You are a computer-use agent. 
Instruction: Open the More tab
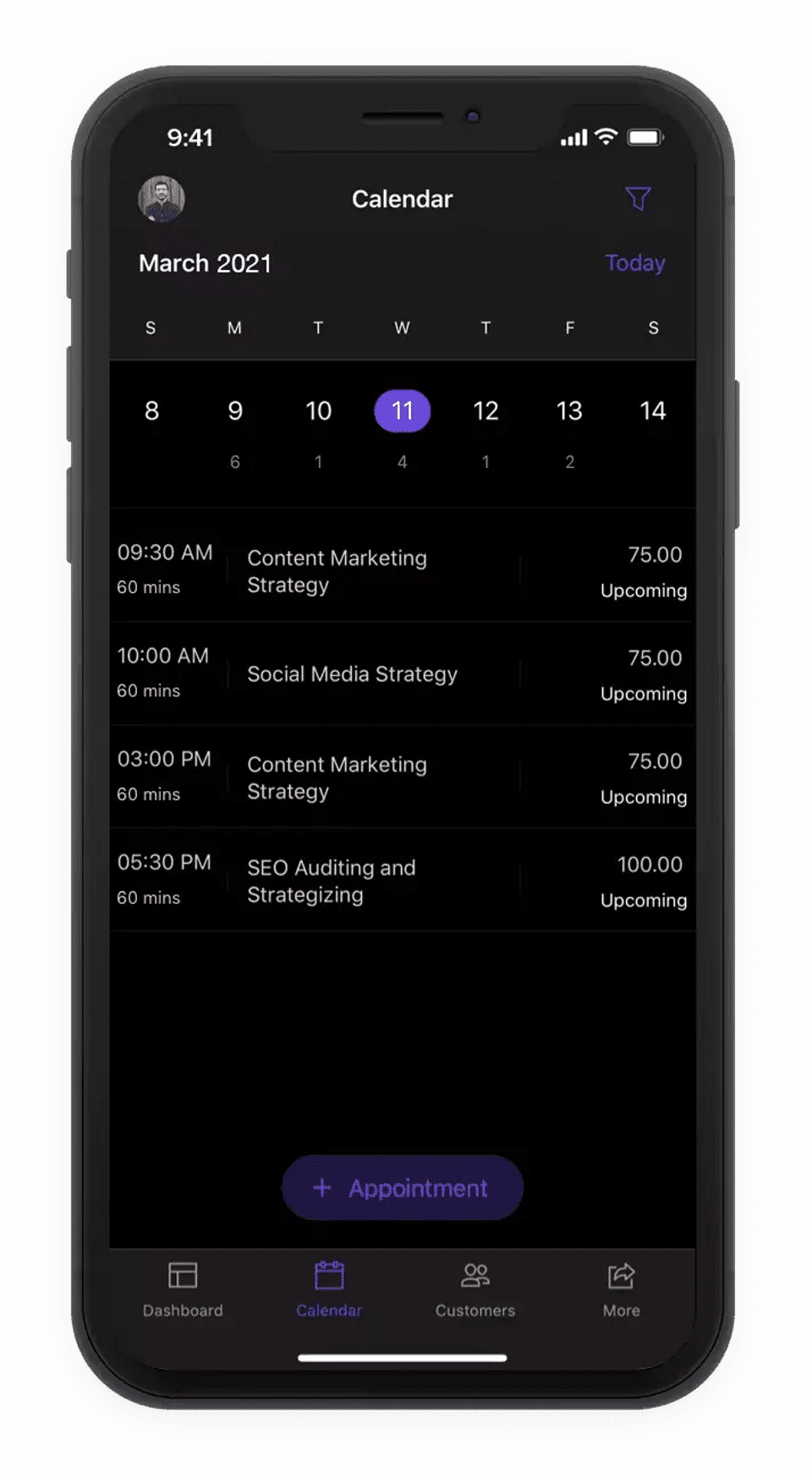coord(621,1289)
